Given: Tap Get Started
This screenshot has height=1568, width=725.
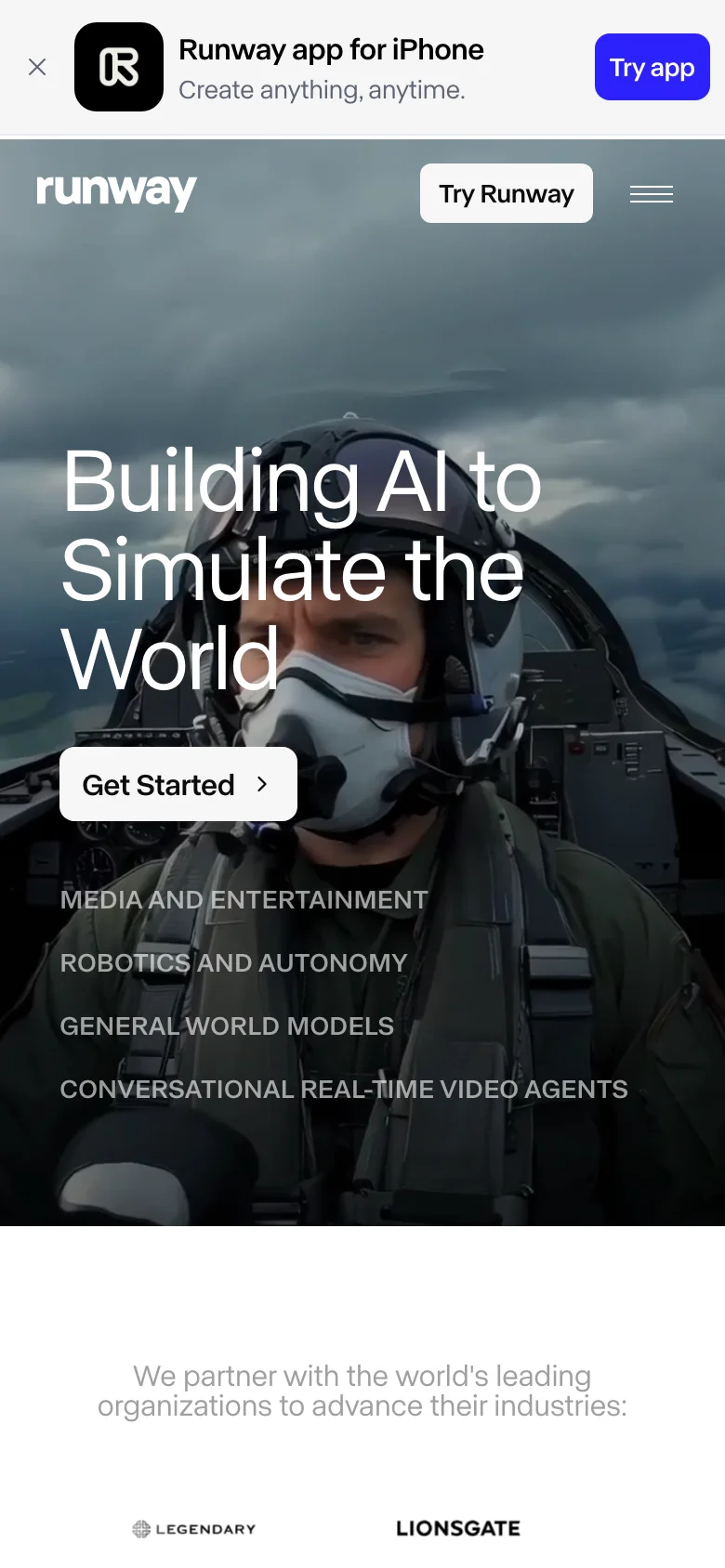Looking at the screenshot, I should pyautogui.click(x=178, y=784).
